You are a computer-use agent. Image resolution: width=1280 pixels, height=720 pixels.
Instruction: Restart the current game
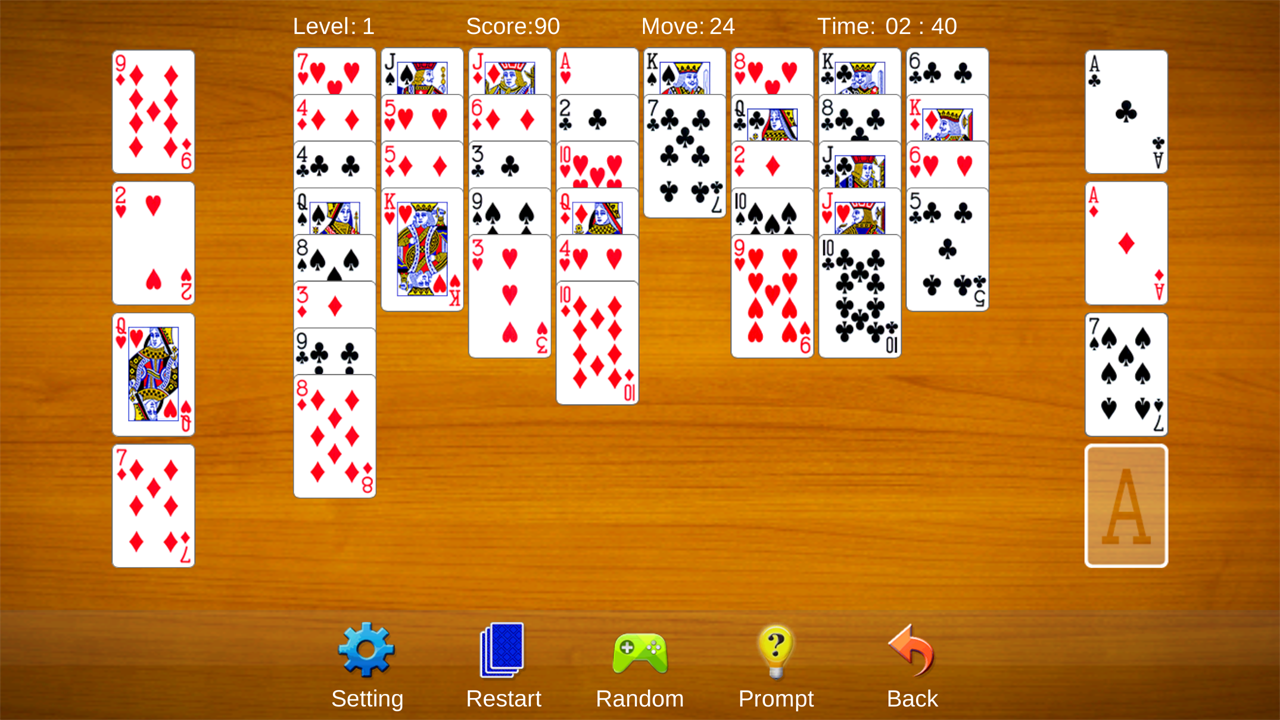pos(503,666)
